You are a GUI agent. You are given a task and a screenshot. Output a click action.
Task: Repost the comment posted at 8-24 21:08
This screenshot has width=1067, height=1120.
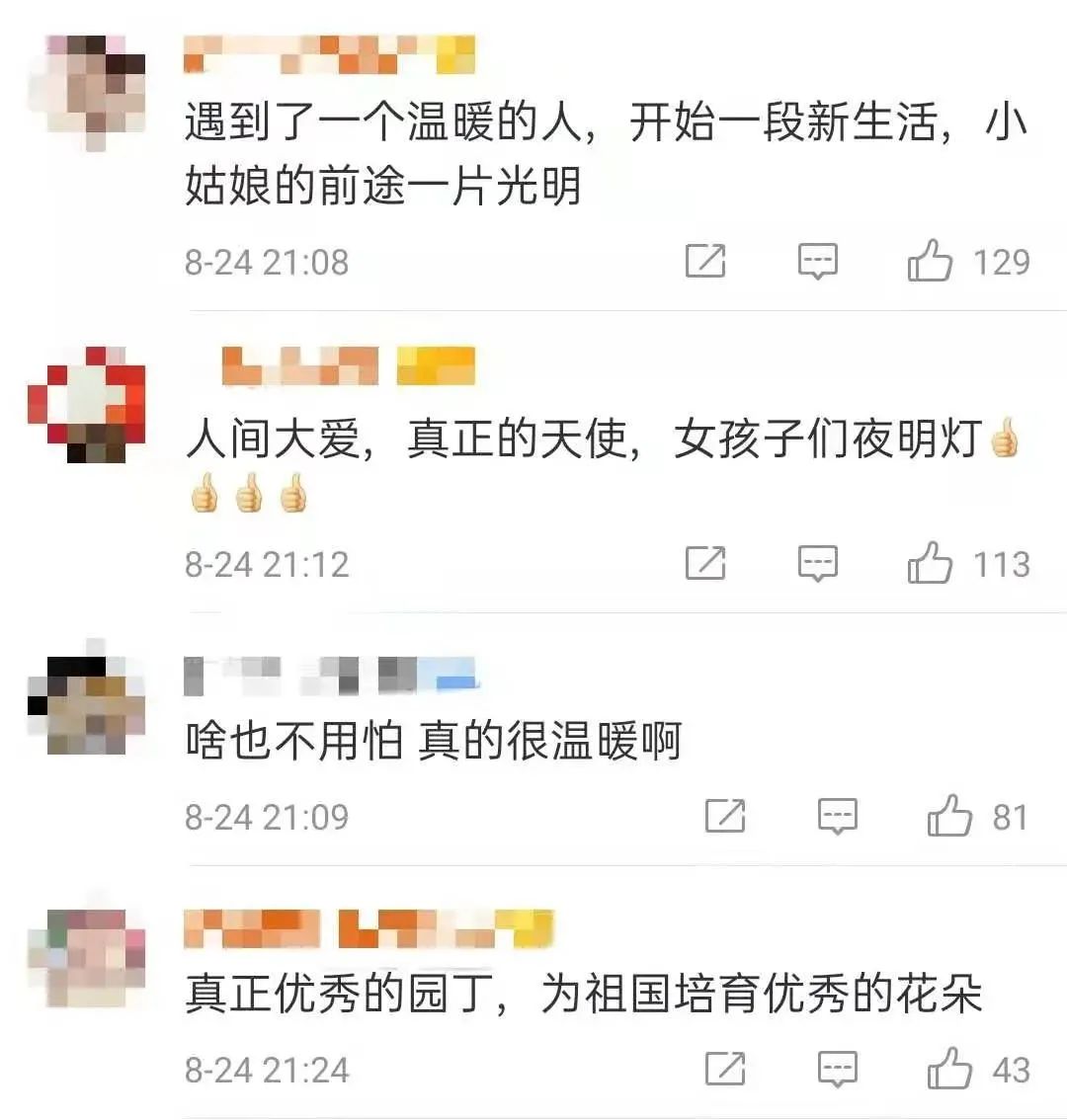coord(705,262)
